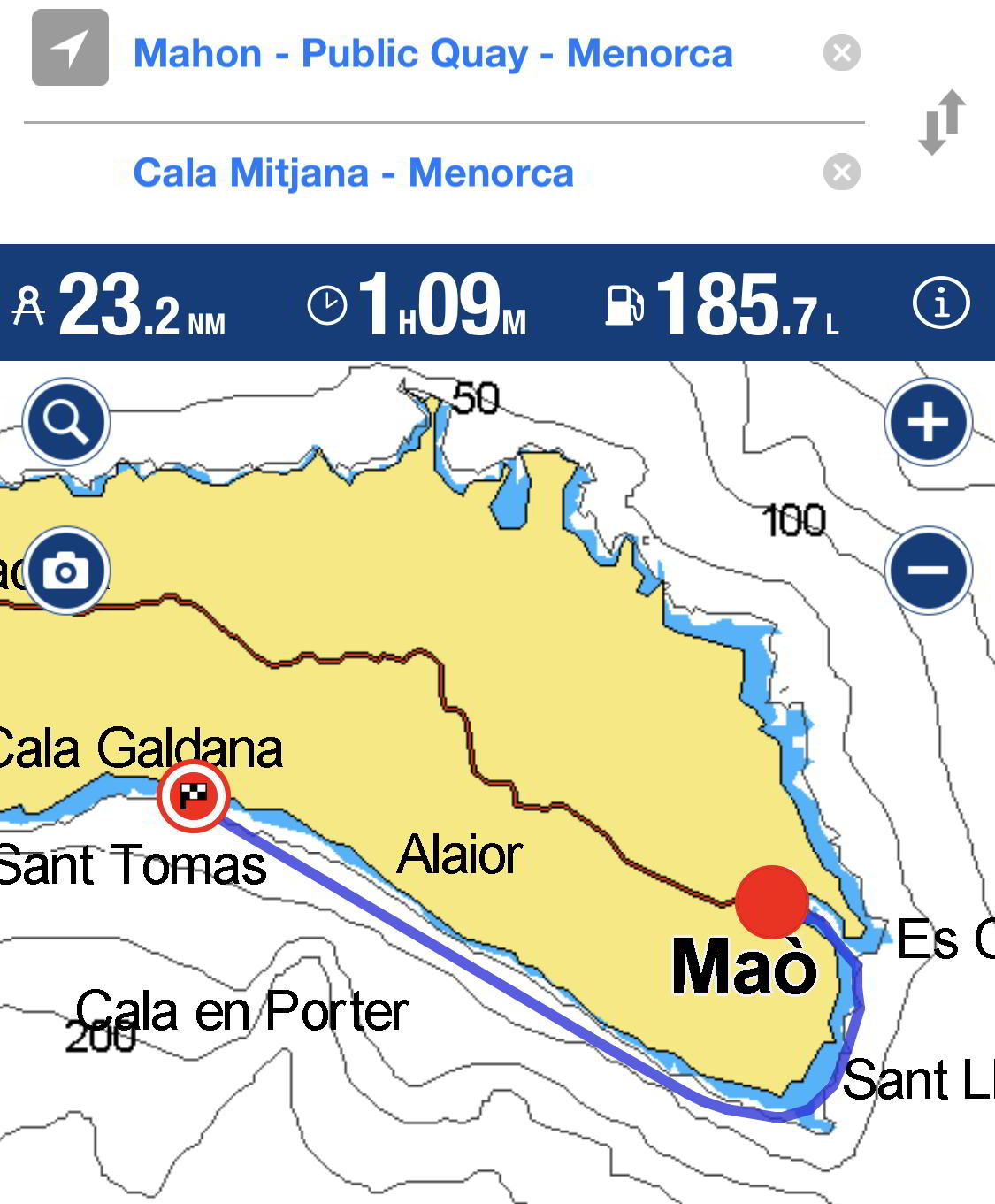Image resolution: width=995 pixels, height=1204 pixels.
Task: Select the red start point marker
Action: pyautogui.click(x=772, y=901)
